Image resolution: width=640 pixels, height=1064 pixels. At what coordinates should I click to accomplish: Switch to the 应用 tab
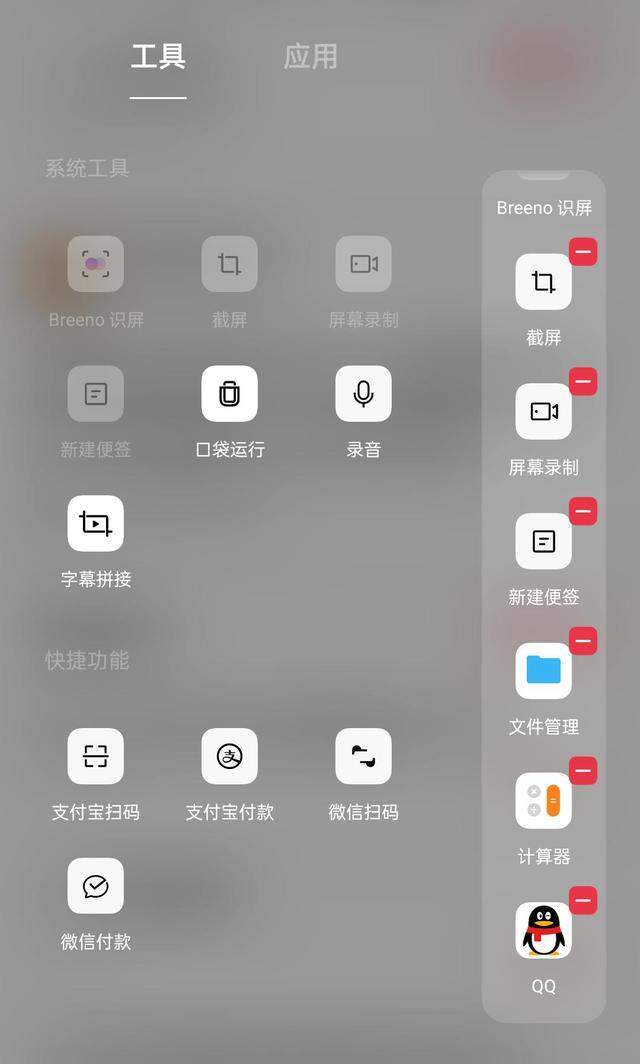coord(310,57)
